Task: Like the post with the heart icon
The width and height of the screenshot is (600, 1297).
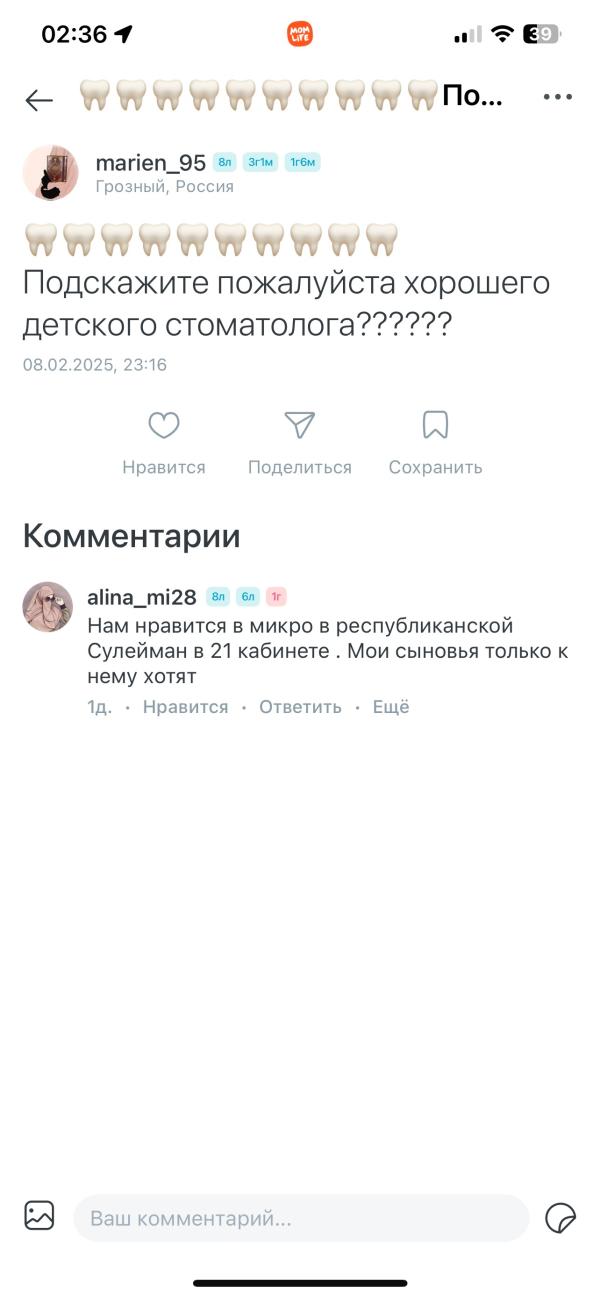Action: pyautogui.click(x=164, y=427)
